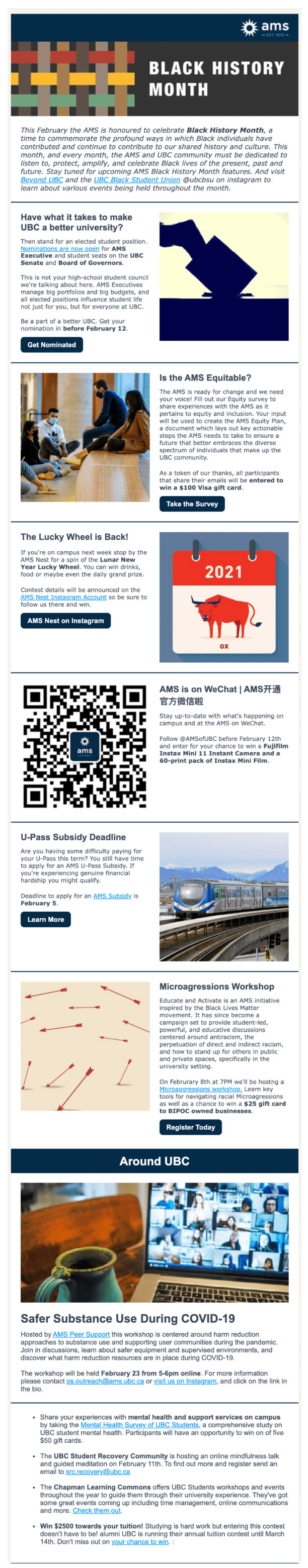Tap Learn More about U-Pass subsidy
Viewport: 308px width, 1568px height.
[45, 919]
